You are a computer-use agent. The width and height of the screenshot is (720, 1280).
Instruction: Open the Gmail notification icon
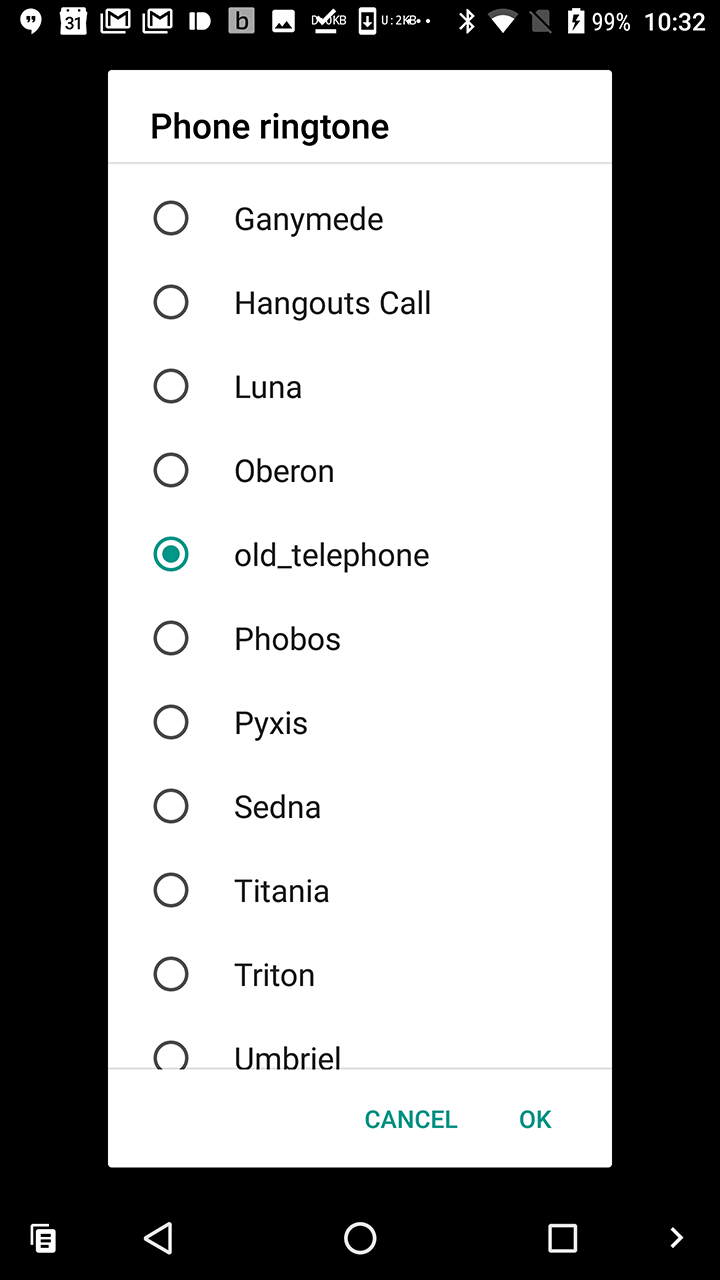pos(116,21)
